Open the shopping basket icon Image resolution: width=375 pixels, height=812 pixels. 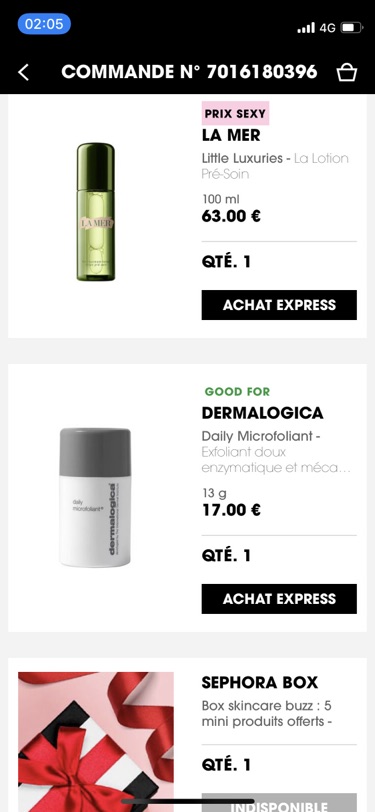pos(347,72)
